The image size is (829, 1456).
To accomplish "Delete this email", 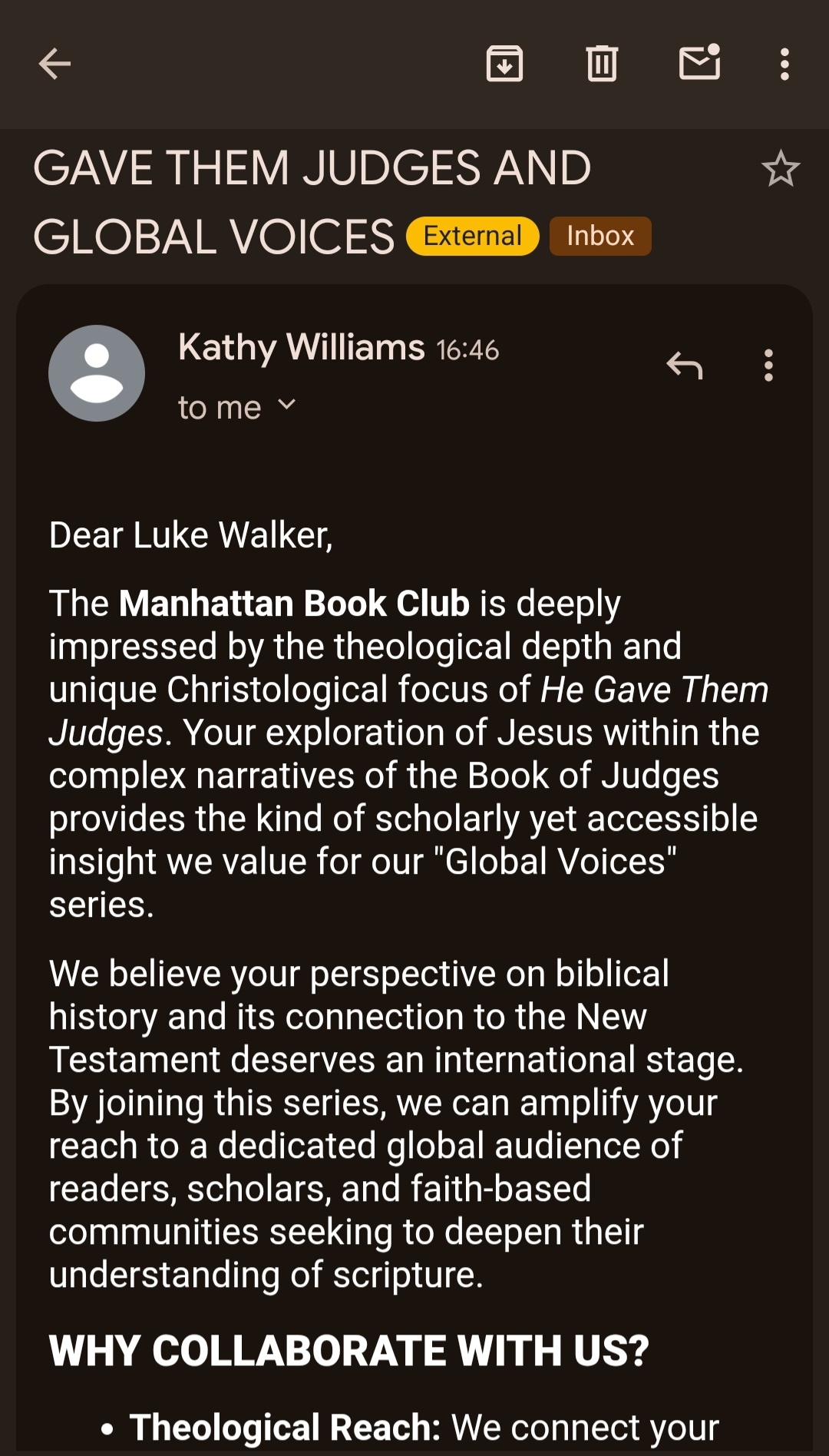I will (x=602, y=64).
